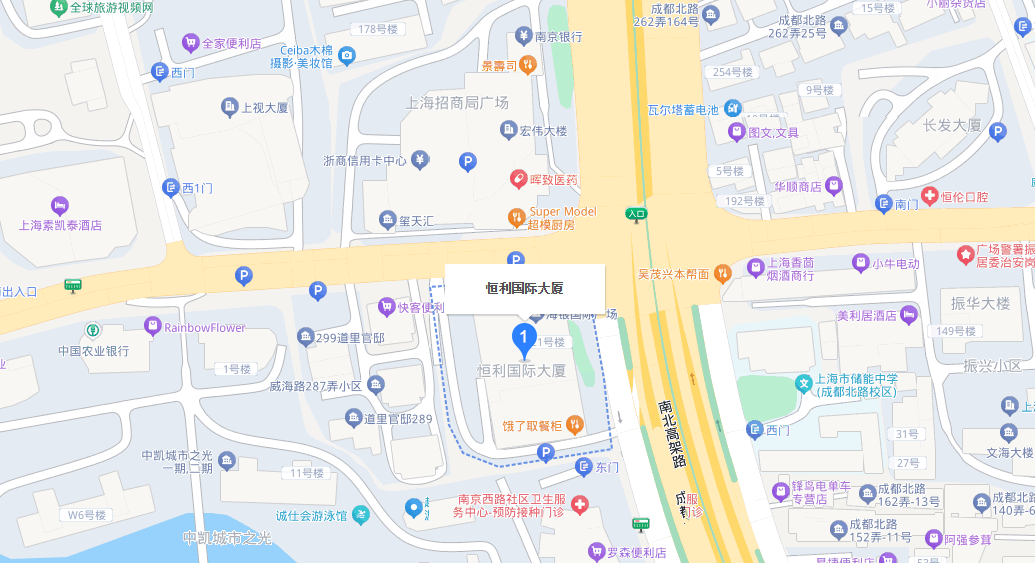Tap the blue location marker numbered 1
Screen dimensions: 1035x563
(x=522, y=337)
